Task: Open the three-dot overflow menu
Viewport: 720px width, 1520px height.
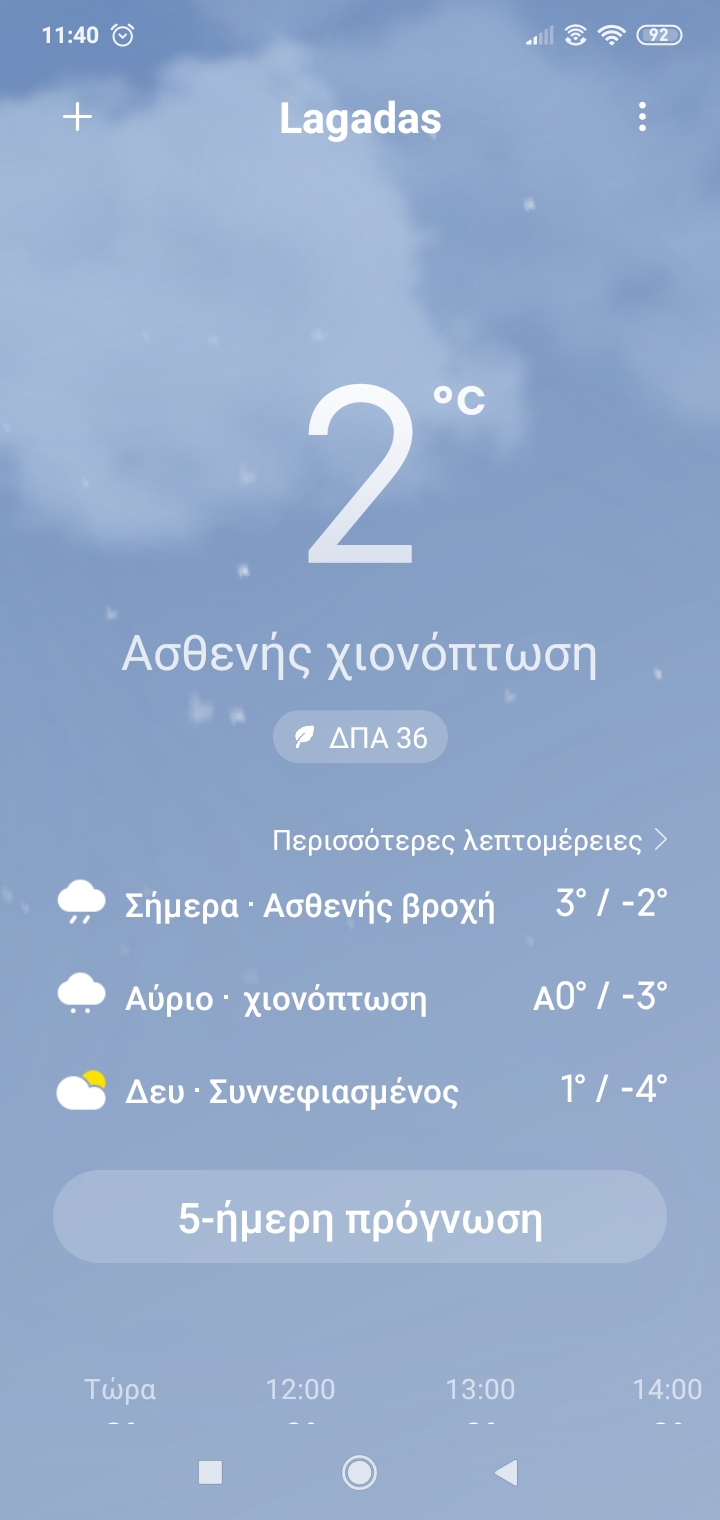Action: [x=642, y=118]
